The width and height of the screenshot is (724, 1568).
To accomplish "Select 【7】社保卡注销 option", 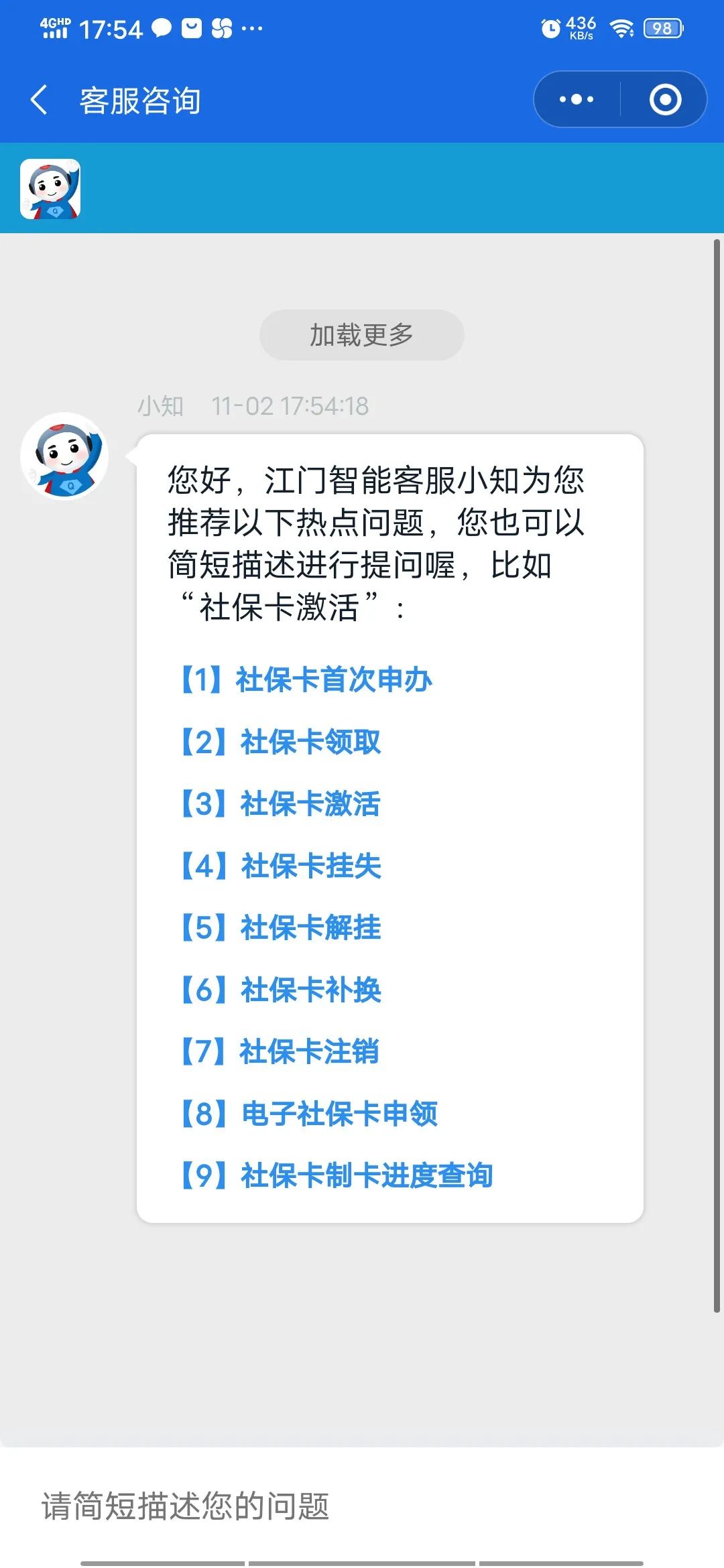I will click(280, 1051).
